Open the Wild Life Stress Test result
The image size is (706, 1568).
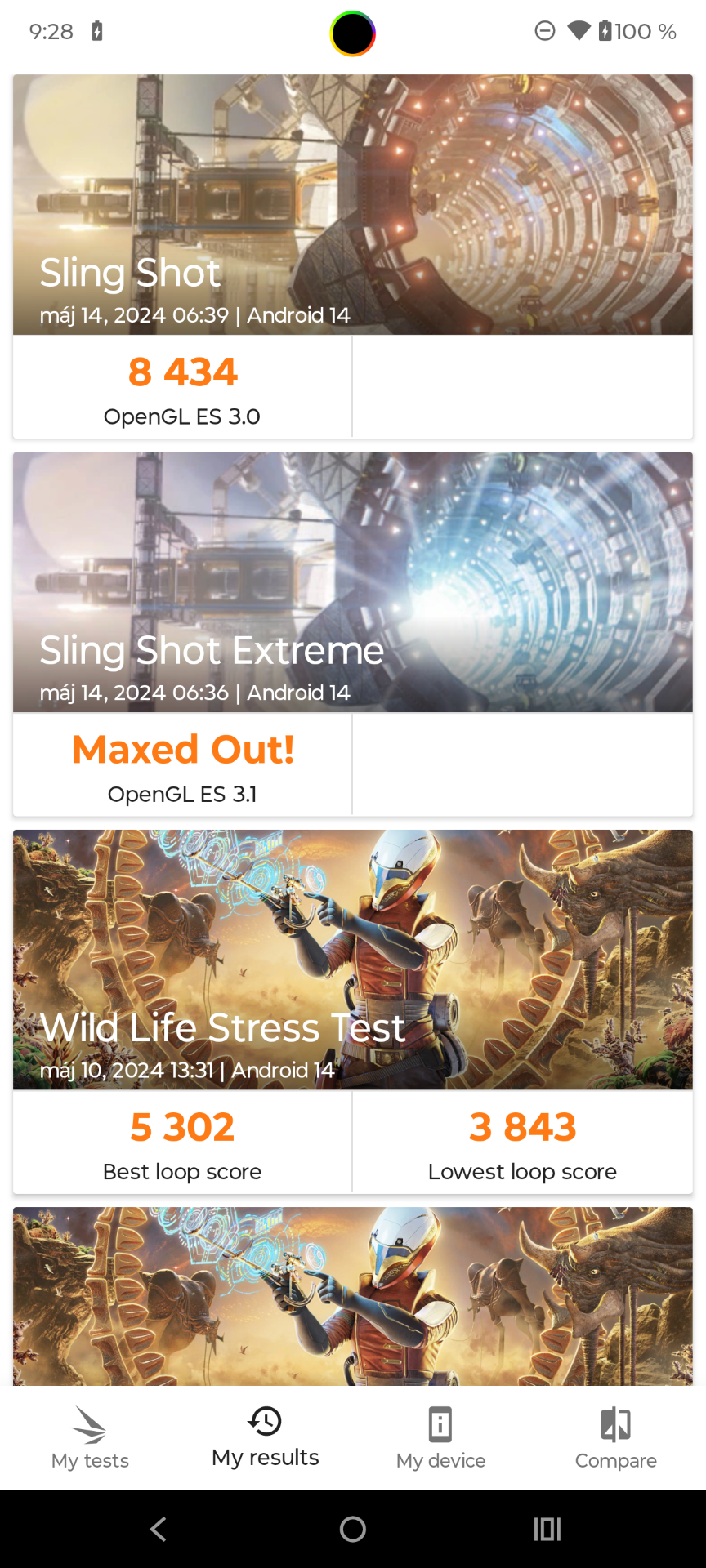coord(352,960)
